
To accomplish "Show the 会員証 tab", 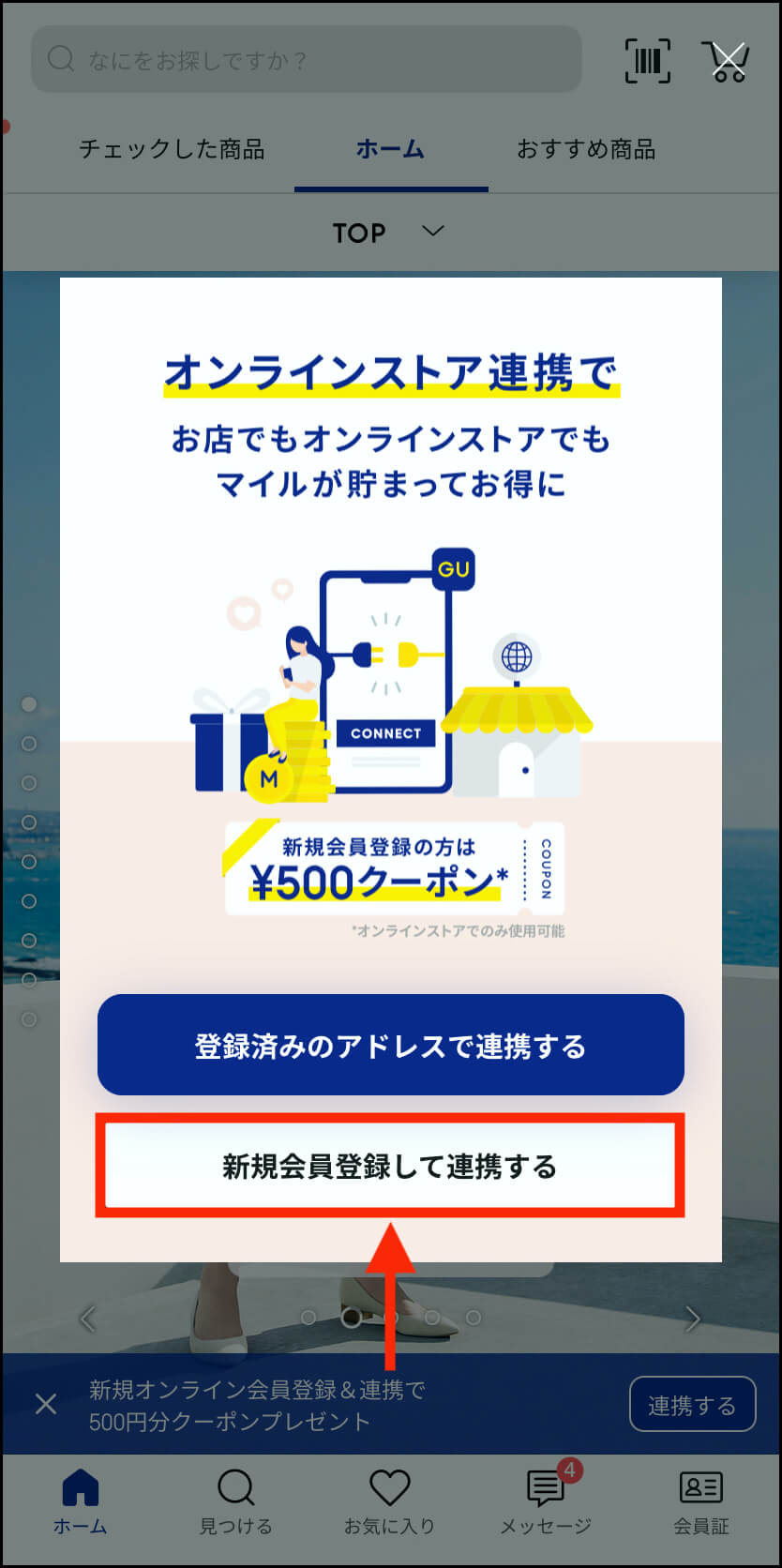I will [x=700, y=1501].
